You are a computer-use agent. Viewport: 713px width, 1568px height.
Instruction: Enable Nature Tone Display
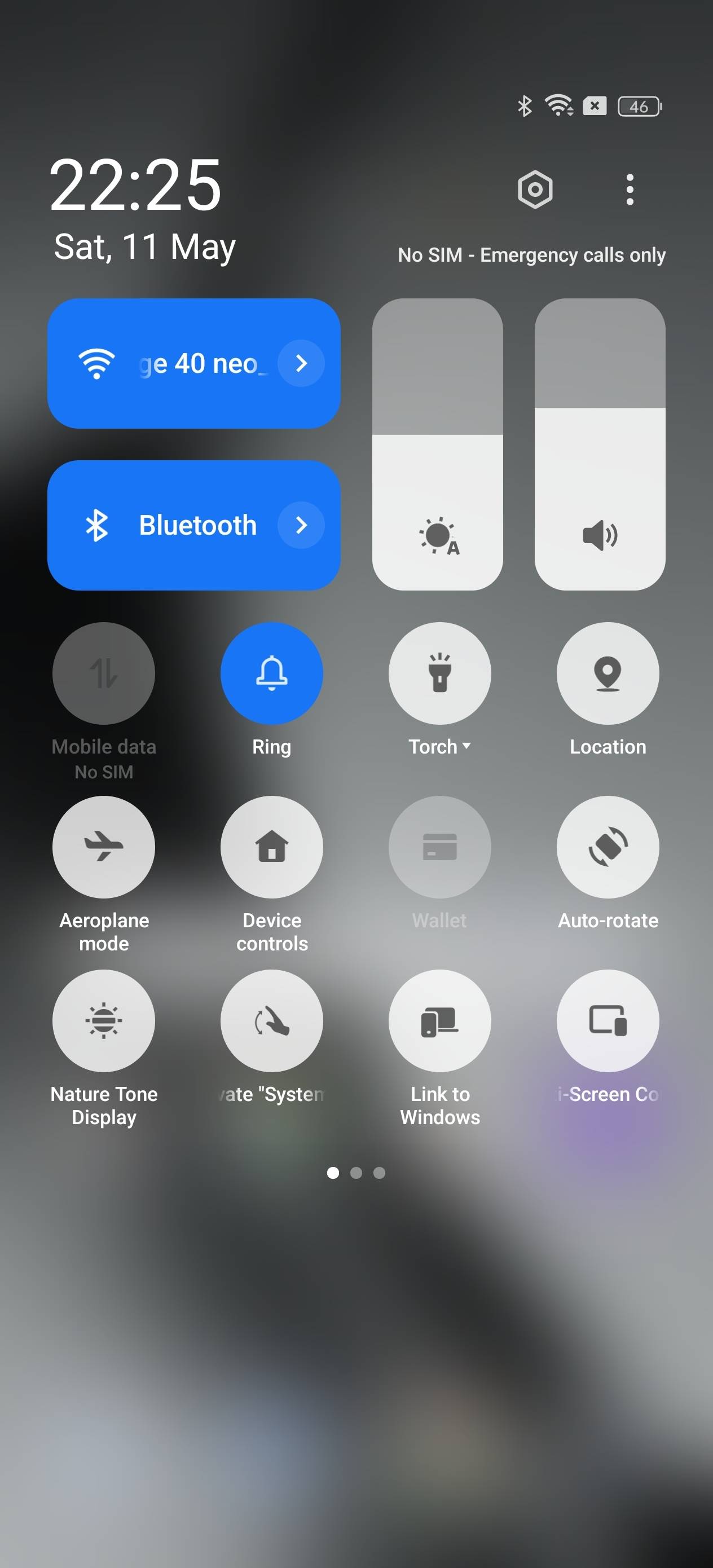(x=104, y=1021)
